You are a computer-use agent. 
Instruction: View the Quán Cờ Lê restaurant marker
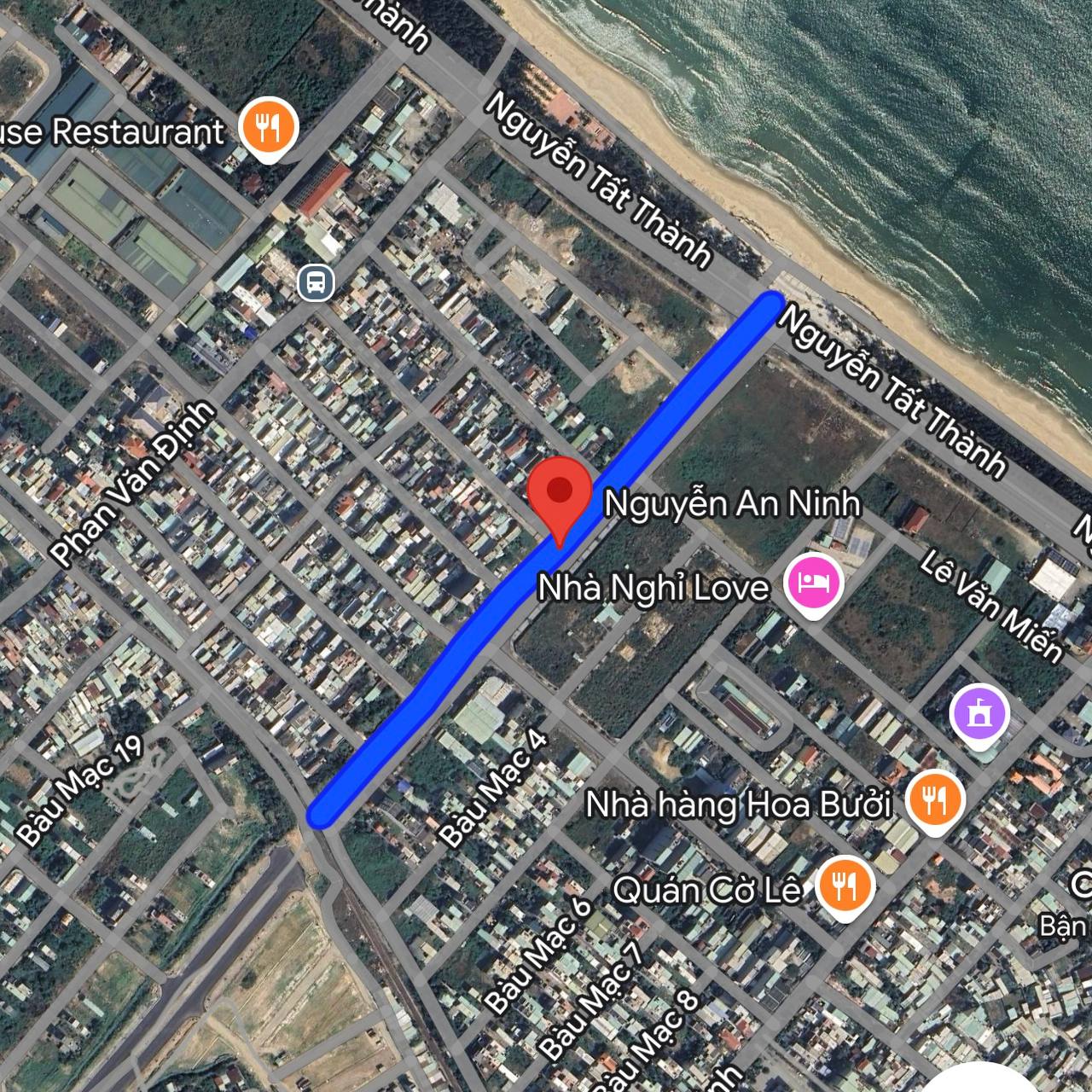pos(844,886)
